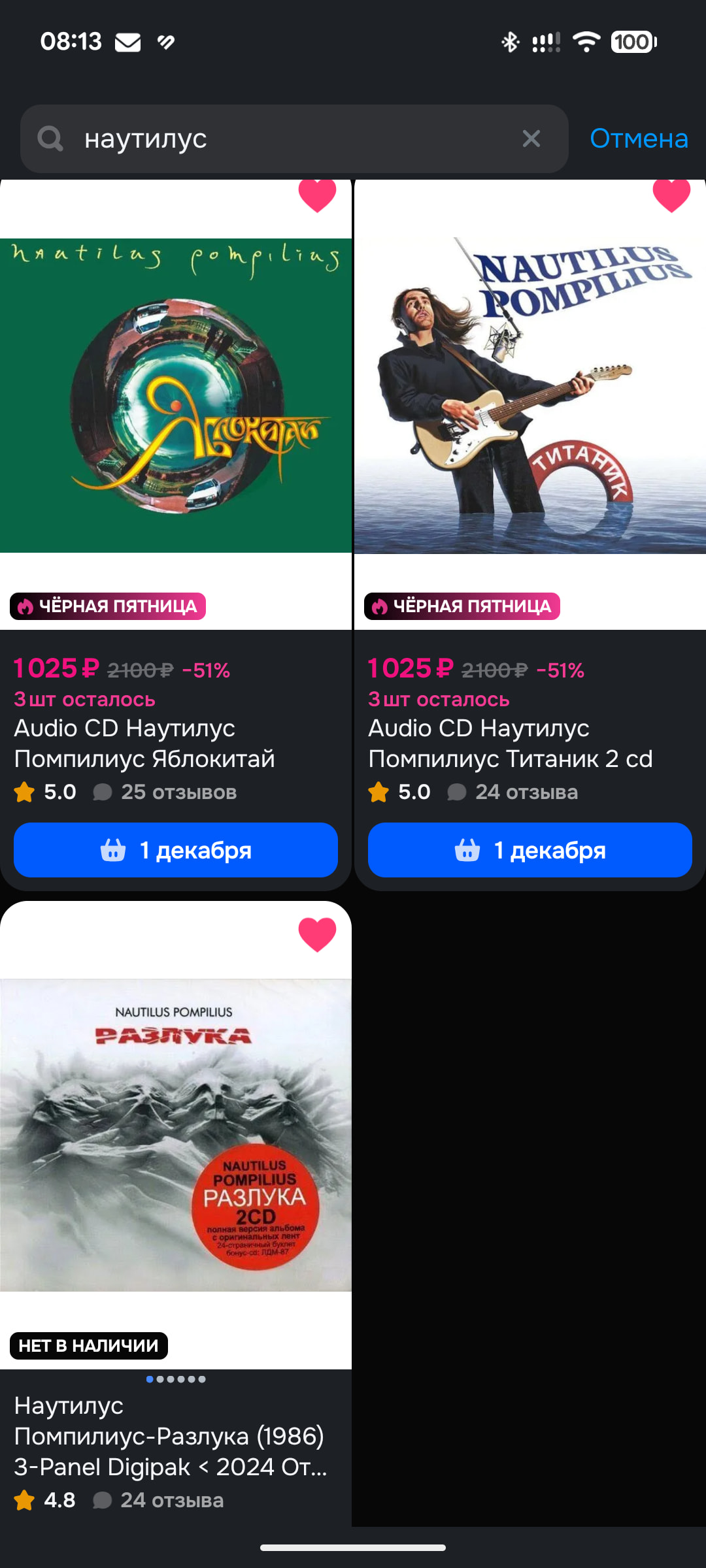Viewport: 706px width, 1568px height.
Task: Clear the search query text
Action: pos(531,139)
